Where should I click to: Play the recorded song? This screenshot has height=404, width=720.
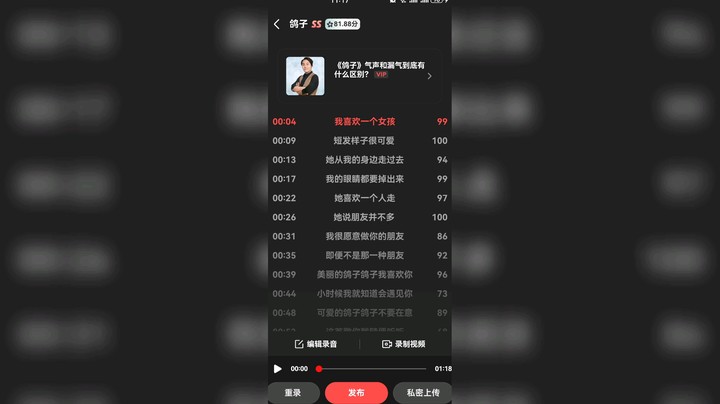click(x=278, y=369)
